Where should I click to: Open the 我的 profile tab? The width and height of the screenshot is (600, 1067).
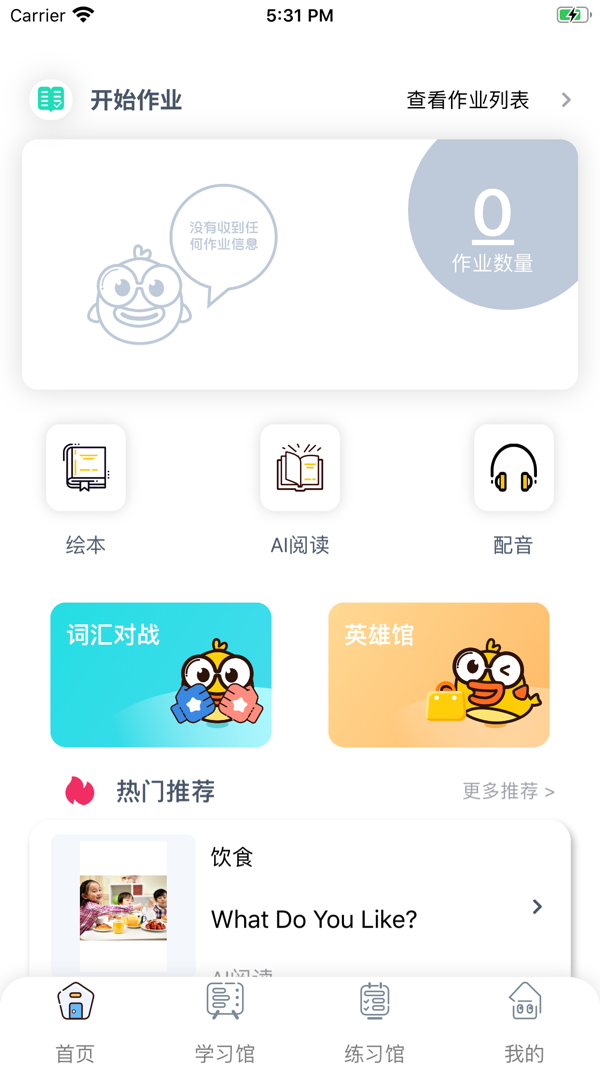pyautogui.click(x=524, y=1022)
